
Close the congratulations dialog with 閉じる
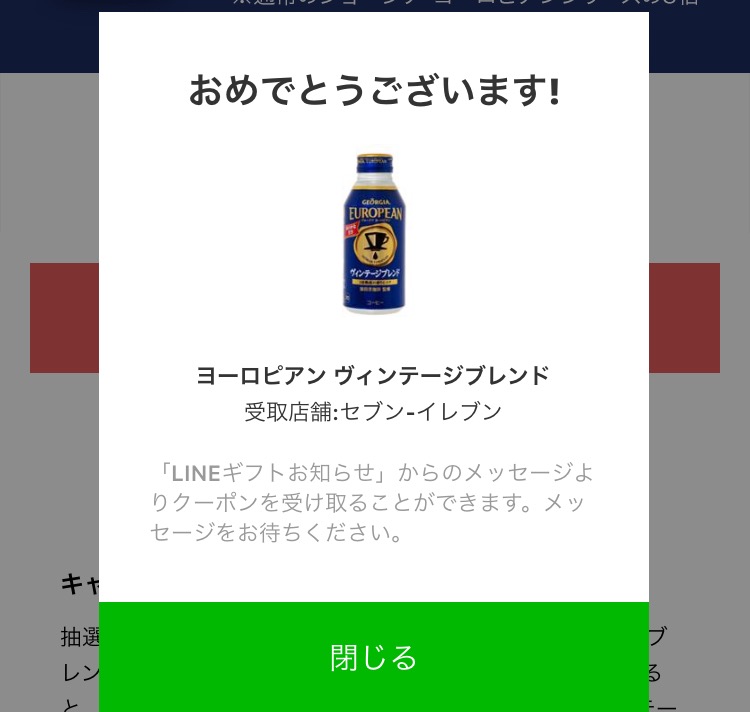pos(374,657)
